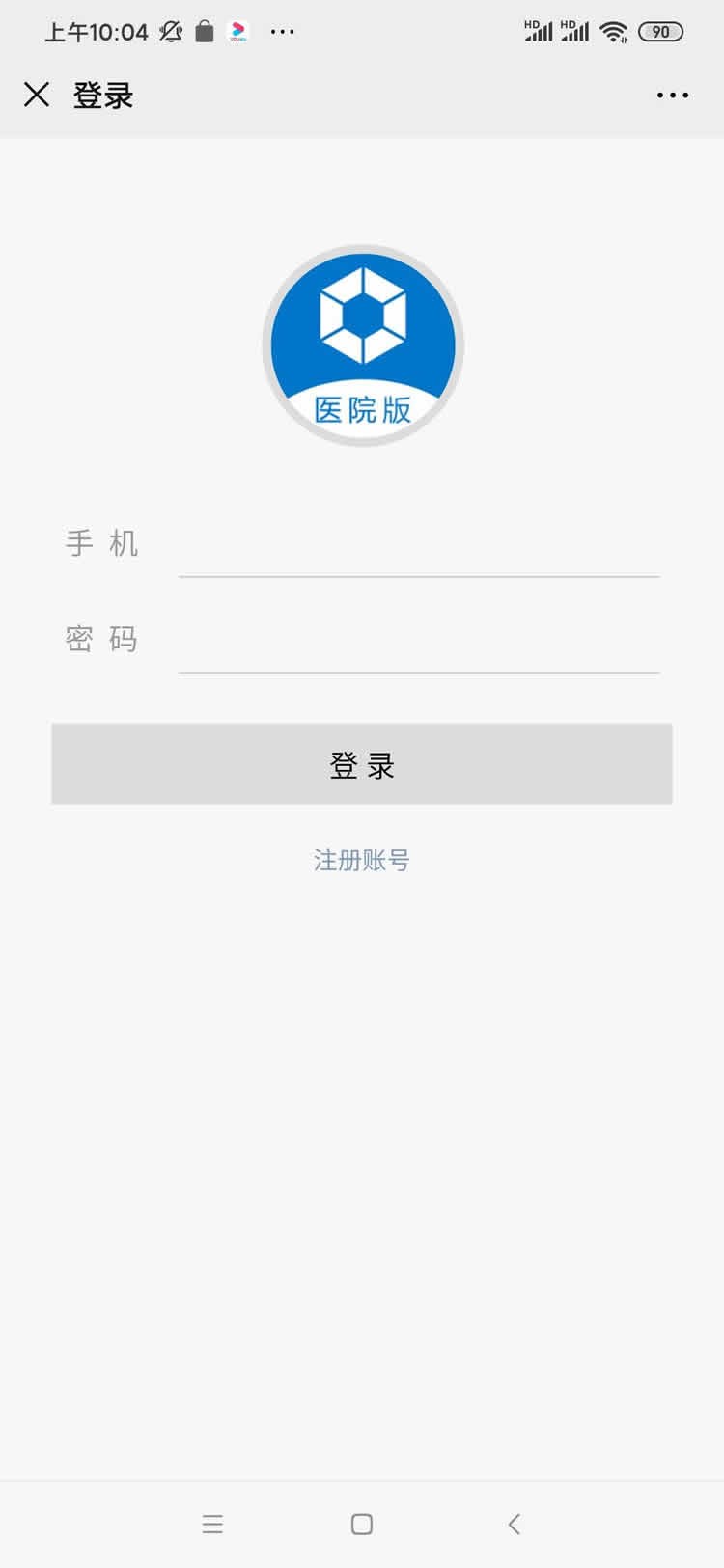Tap the battery indicator showing 90

tap(661, 32)
